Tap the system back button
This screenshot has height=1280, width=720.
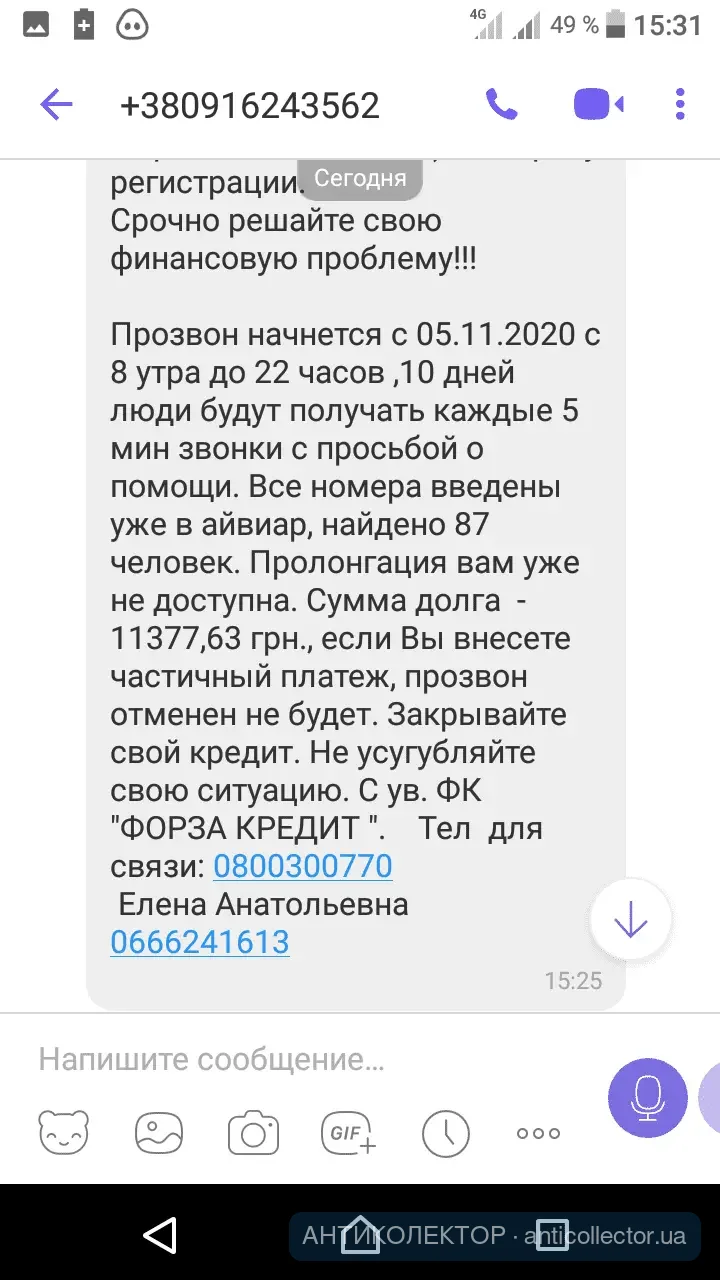click(x=160, y=1235)
